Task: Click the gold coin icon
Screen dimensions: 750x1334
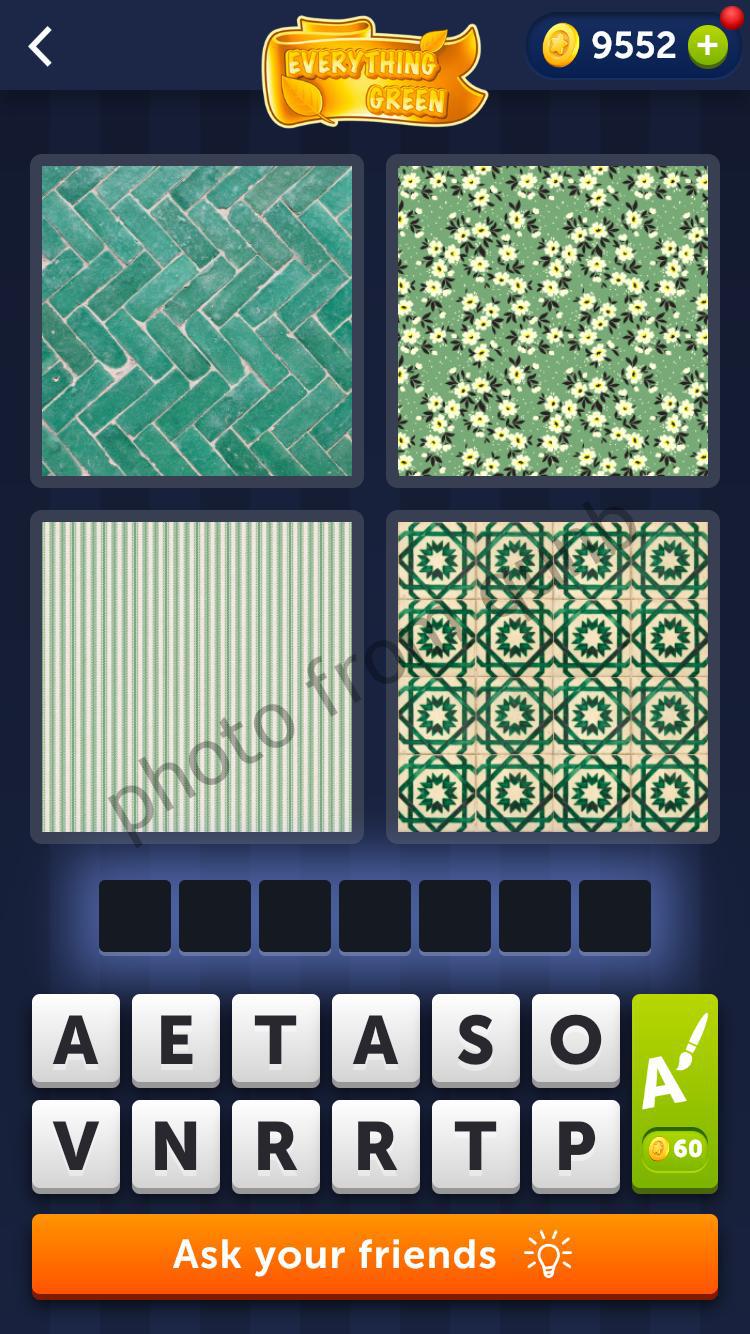Action: coord(564,45)
